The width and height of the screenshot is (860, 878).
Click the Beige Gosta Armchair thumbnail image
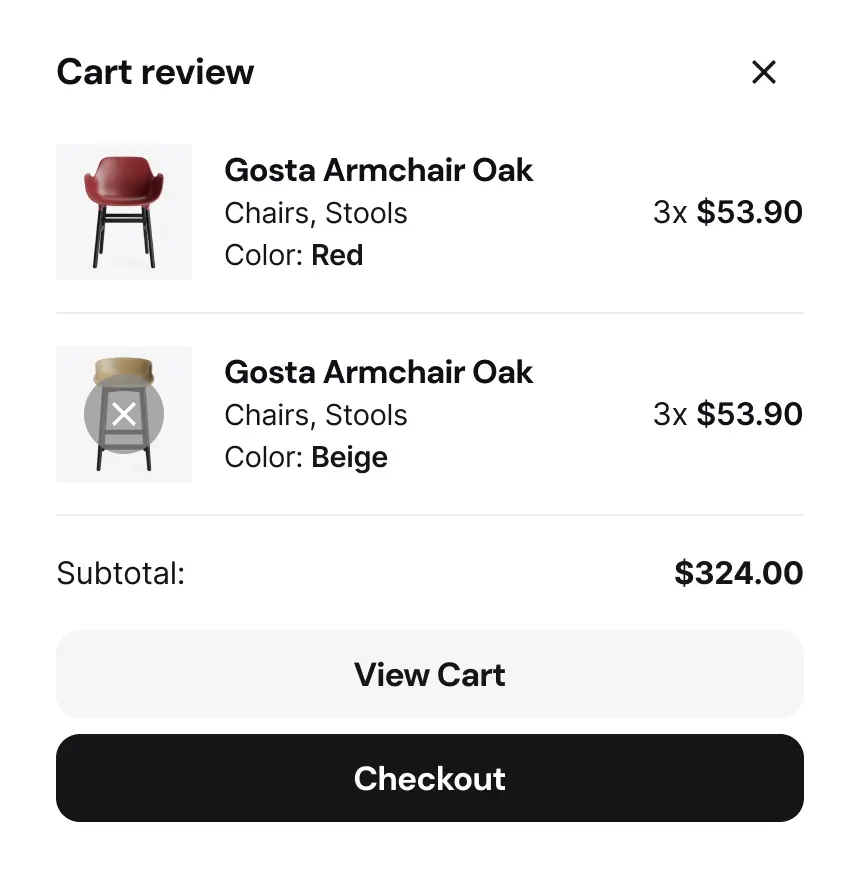tap(123, 413)
